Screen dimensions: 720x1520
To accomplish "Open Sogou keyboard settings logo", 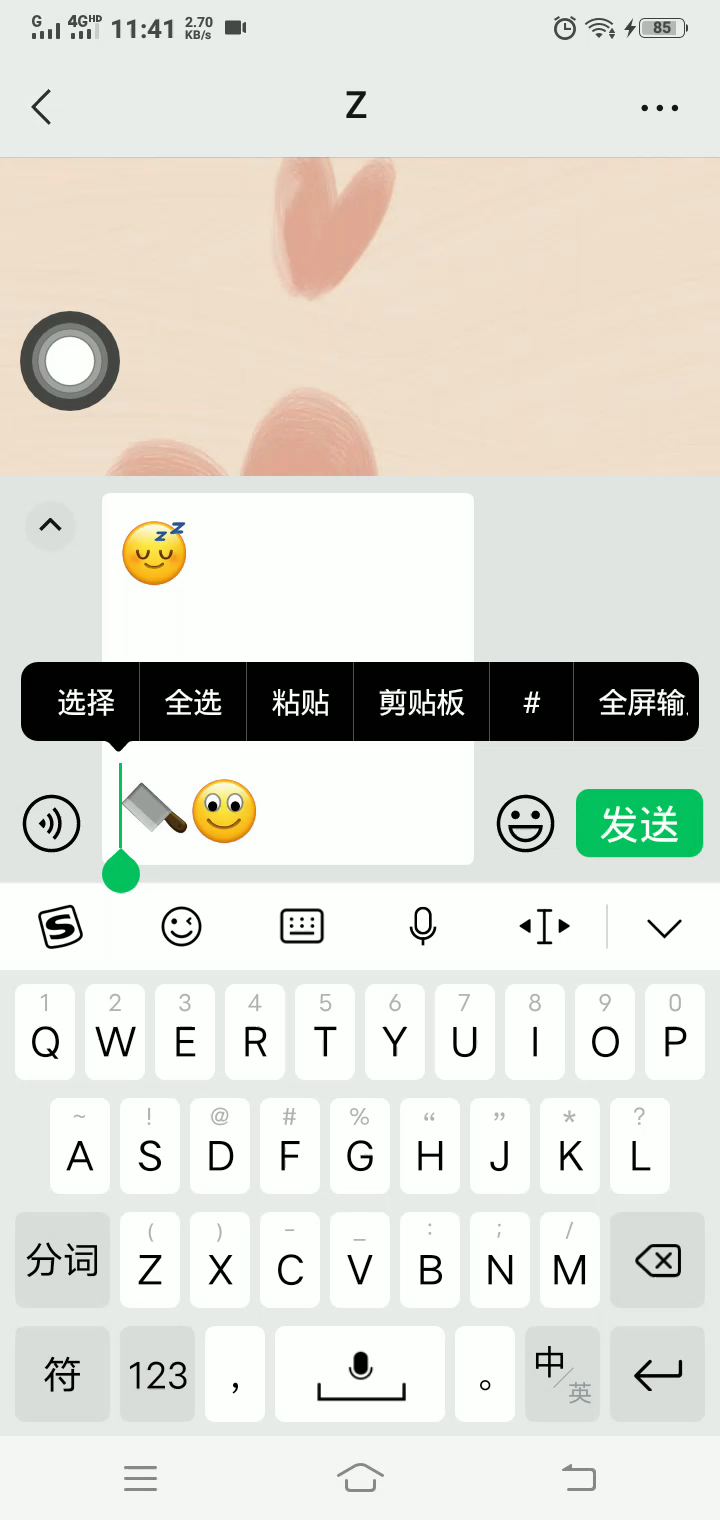I will click(60, 927).
